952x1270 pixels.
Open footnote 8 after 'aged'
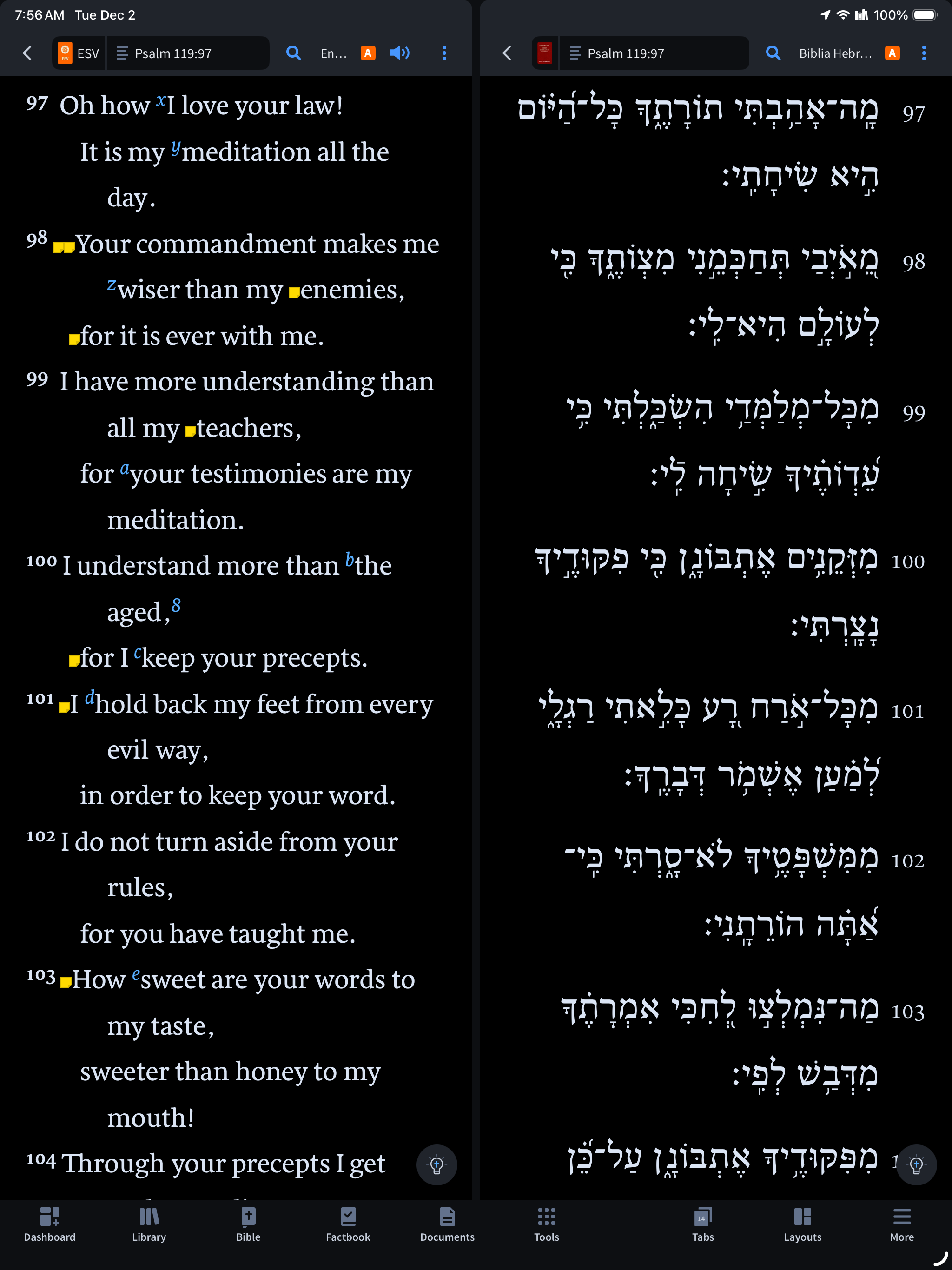(176, 605)
